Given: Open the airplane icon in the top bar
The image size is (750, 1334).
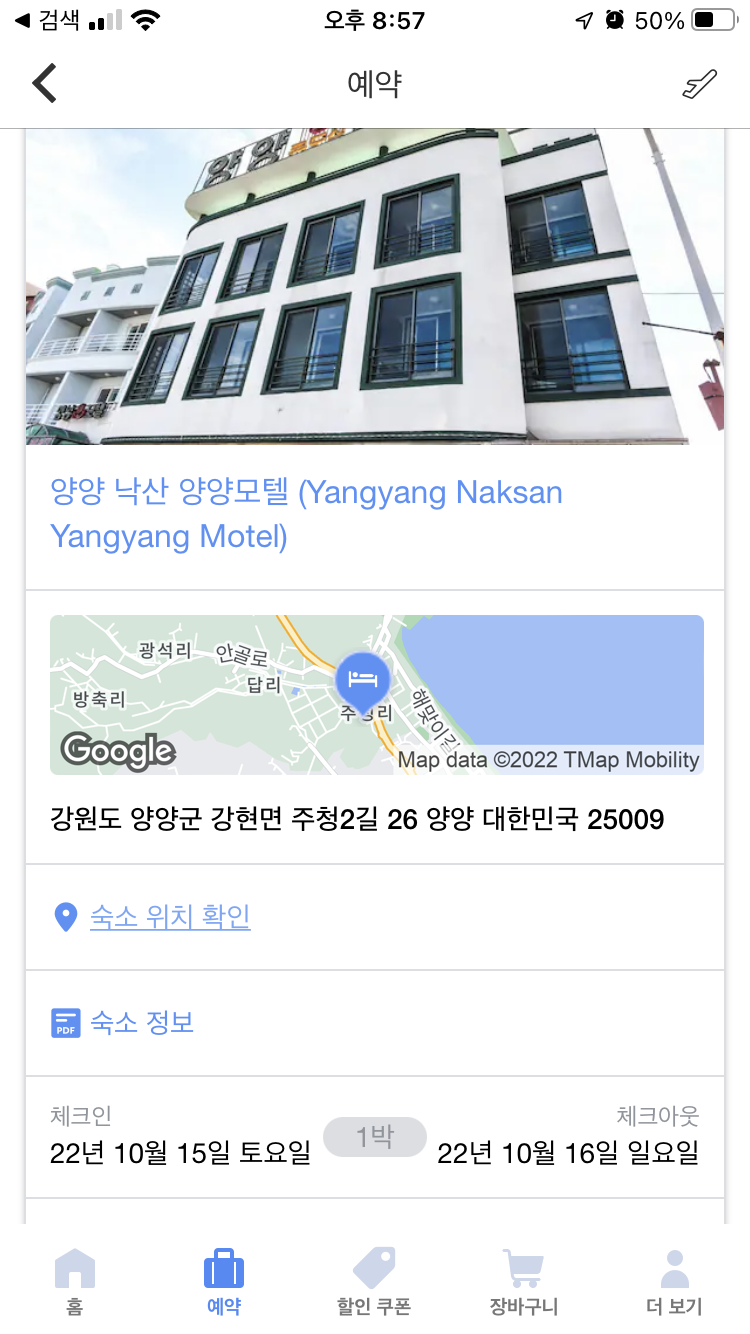Looking at the screenshot, I should click(x=699, y=84).
